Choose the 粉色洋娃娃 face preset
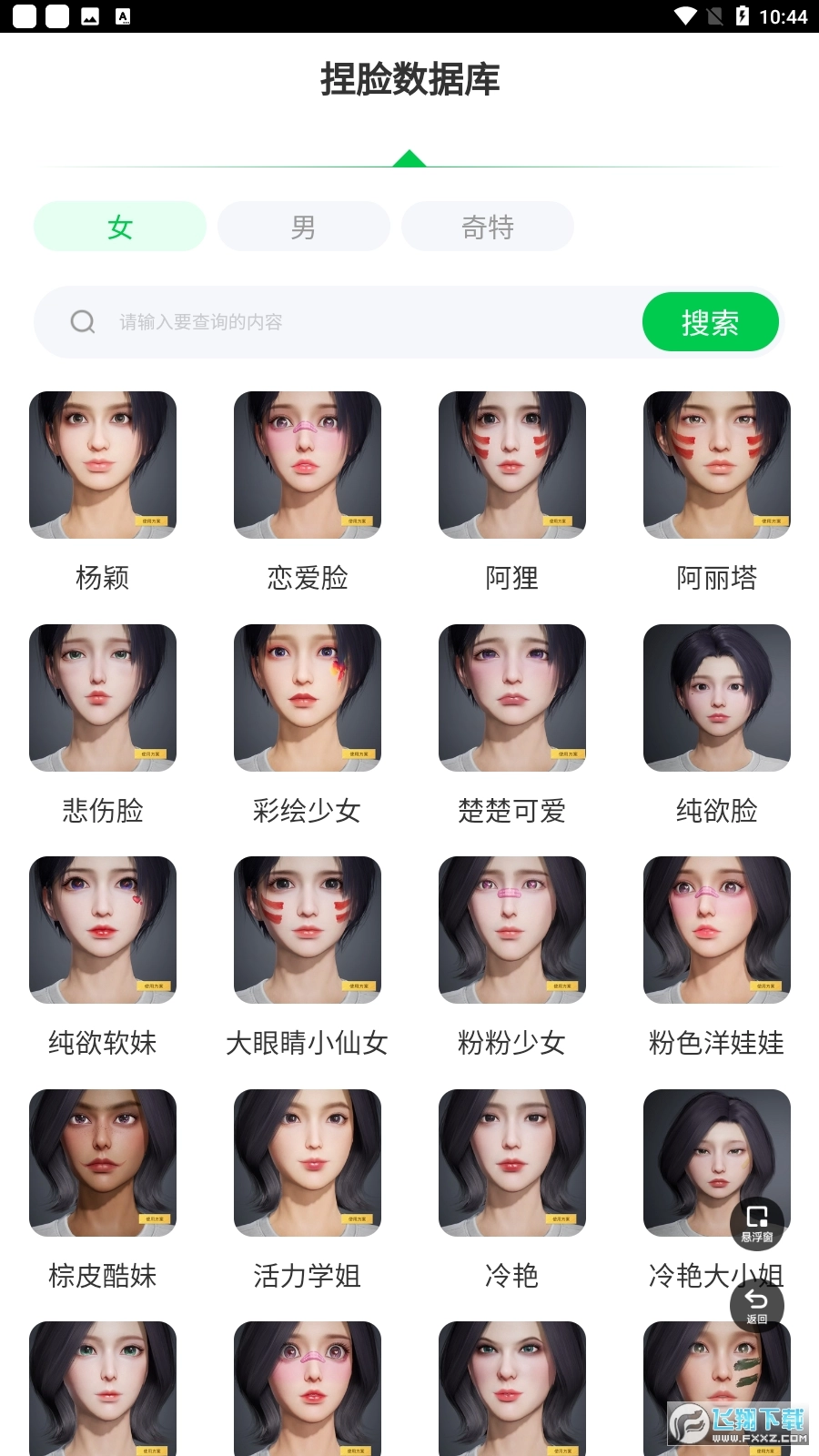The image size is (819, 1456). tap(717, 930)
